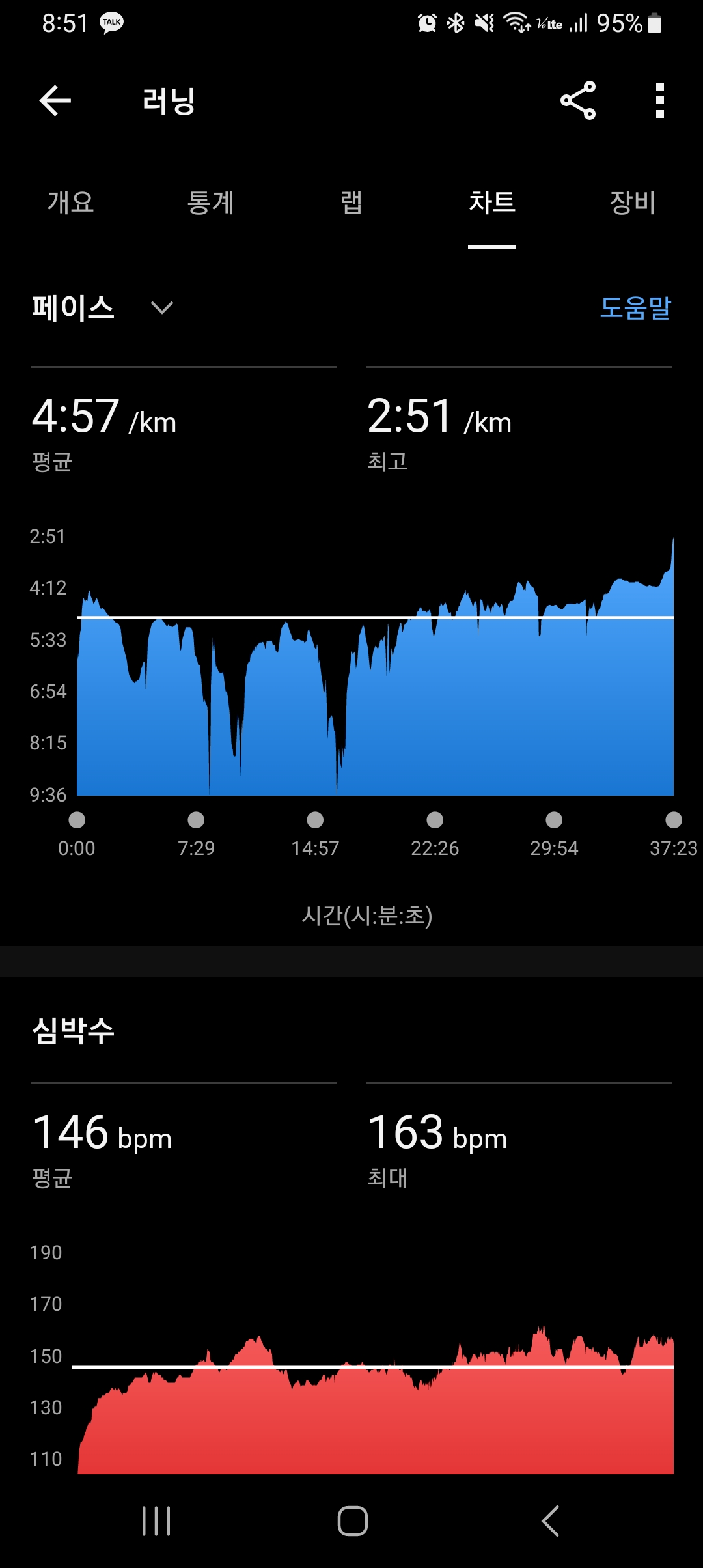Select the 차트 tab
Screen dimensions: 703x1568
[492, 203]
